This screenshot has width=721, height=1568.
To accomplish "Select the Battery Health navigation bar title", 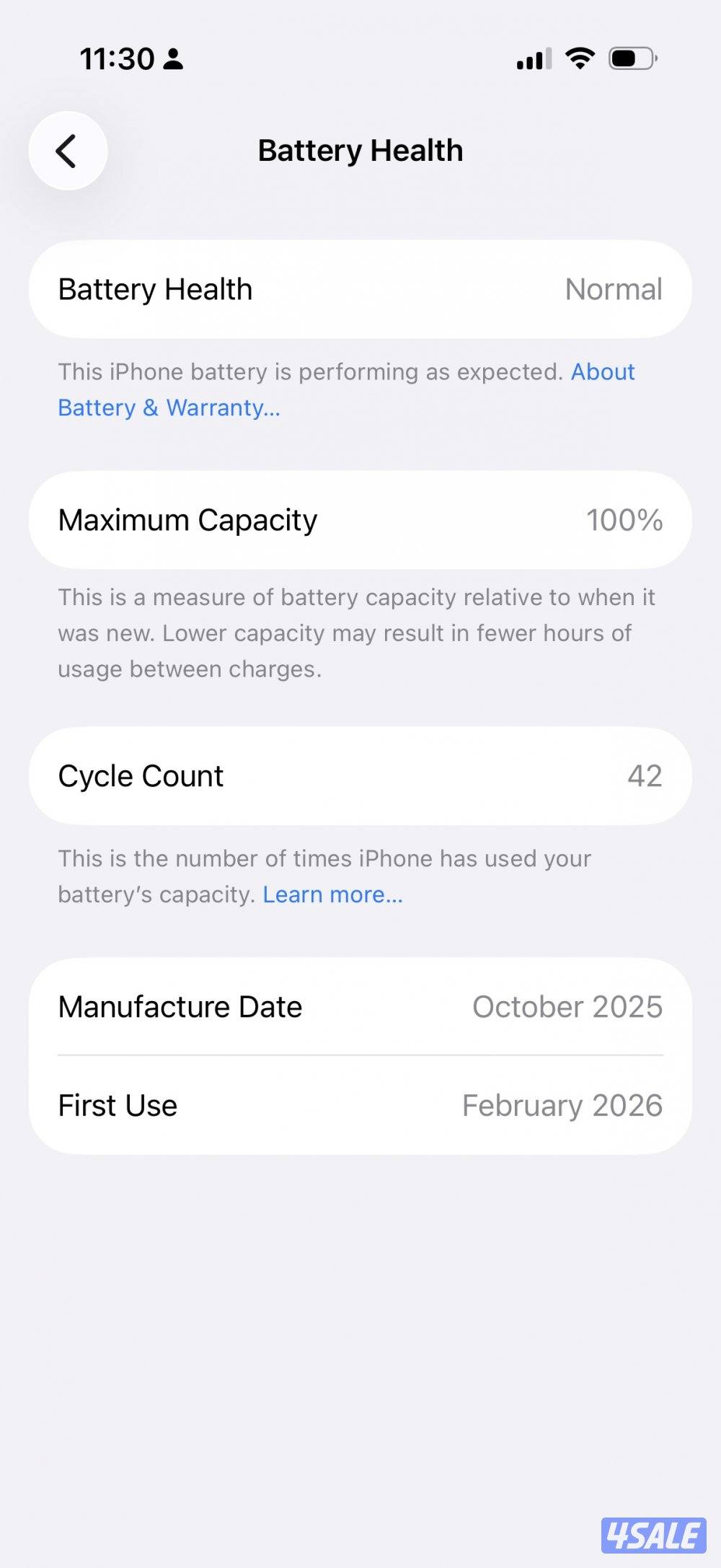I will tap(360, 150).
